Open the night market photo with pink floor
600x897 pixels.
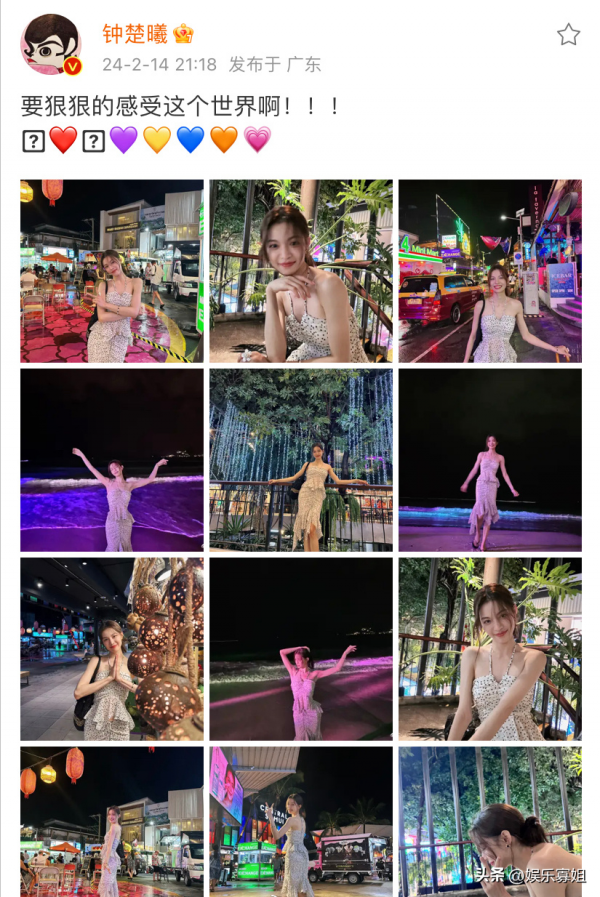click(x=111, y=271)
